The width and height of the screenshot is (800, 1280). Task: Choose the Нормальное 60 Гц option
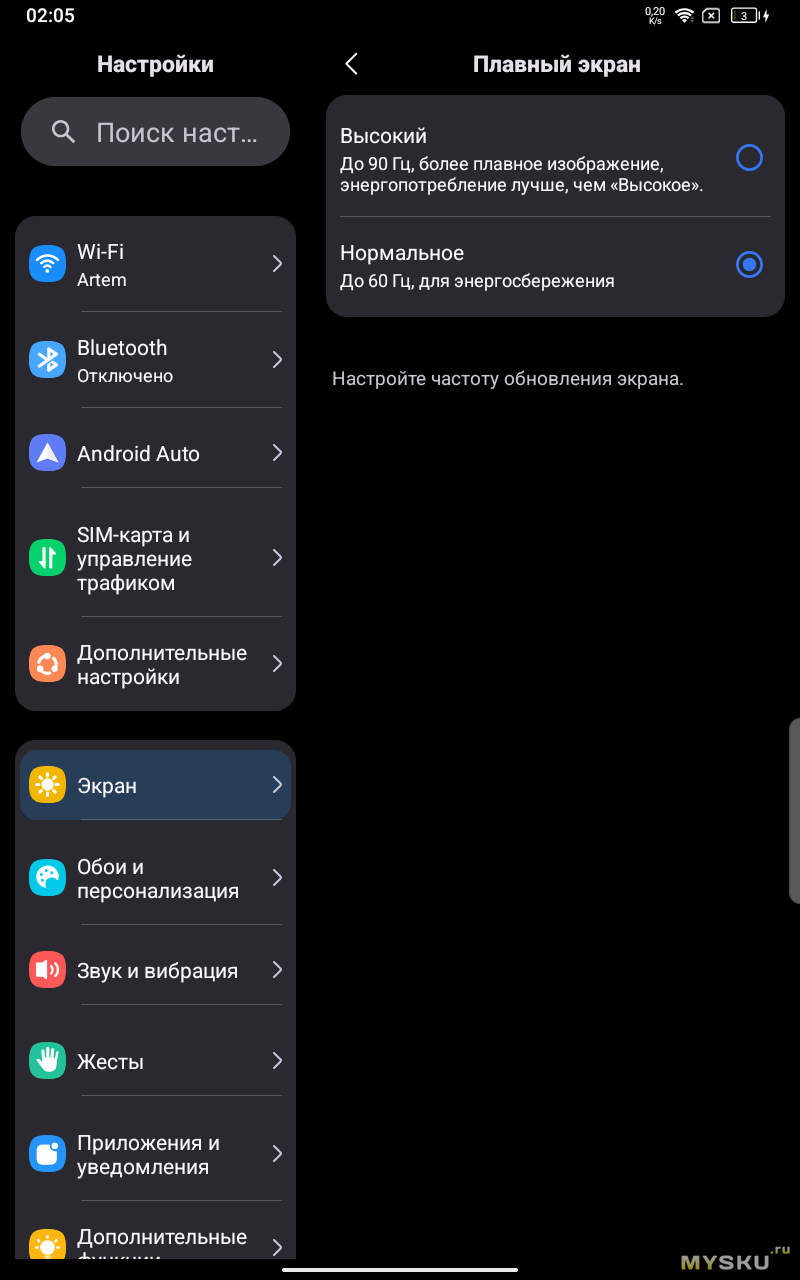749,265
